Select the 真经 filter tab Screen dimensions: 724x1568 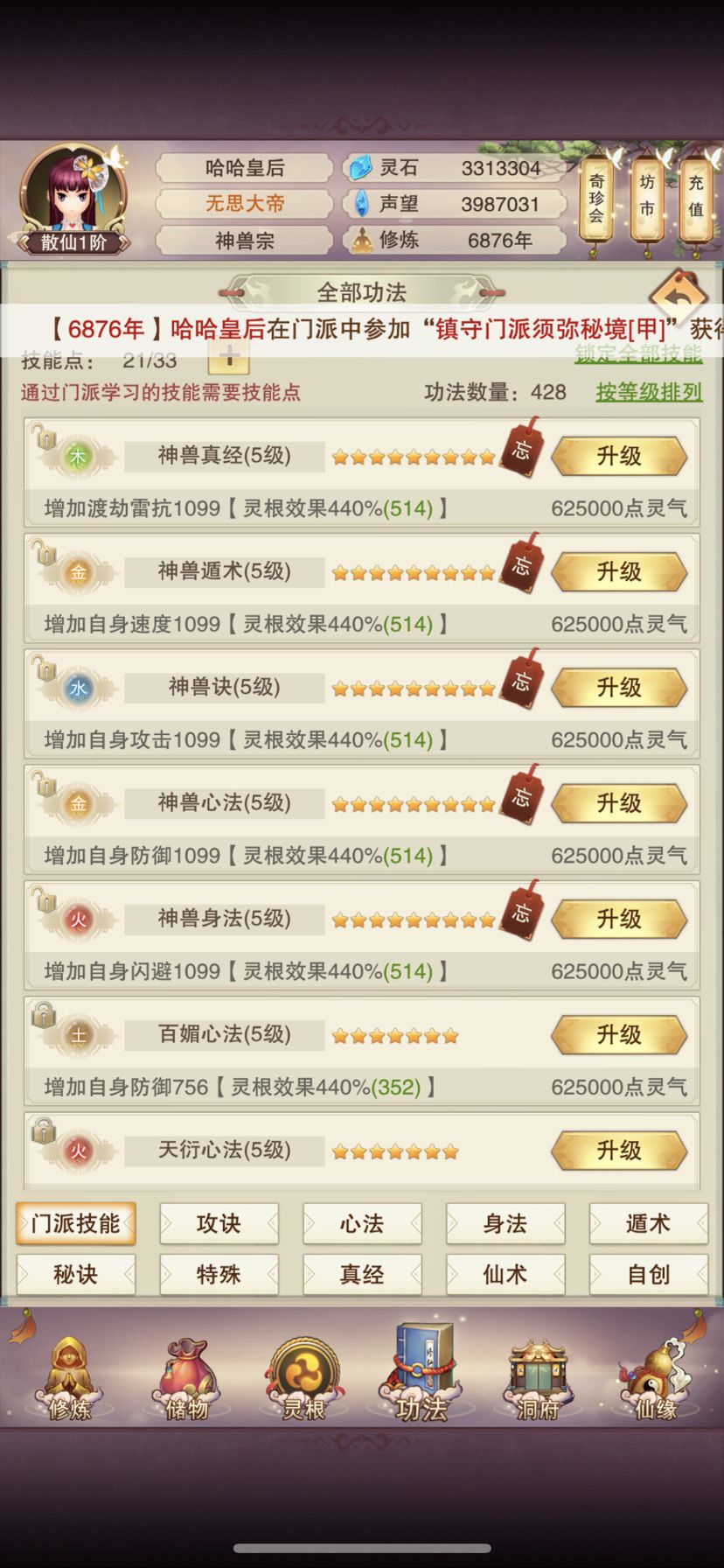click(362, 1275)
